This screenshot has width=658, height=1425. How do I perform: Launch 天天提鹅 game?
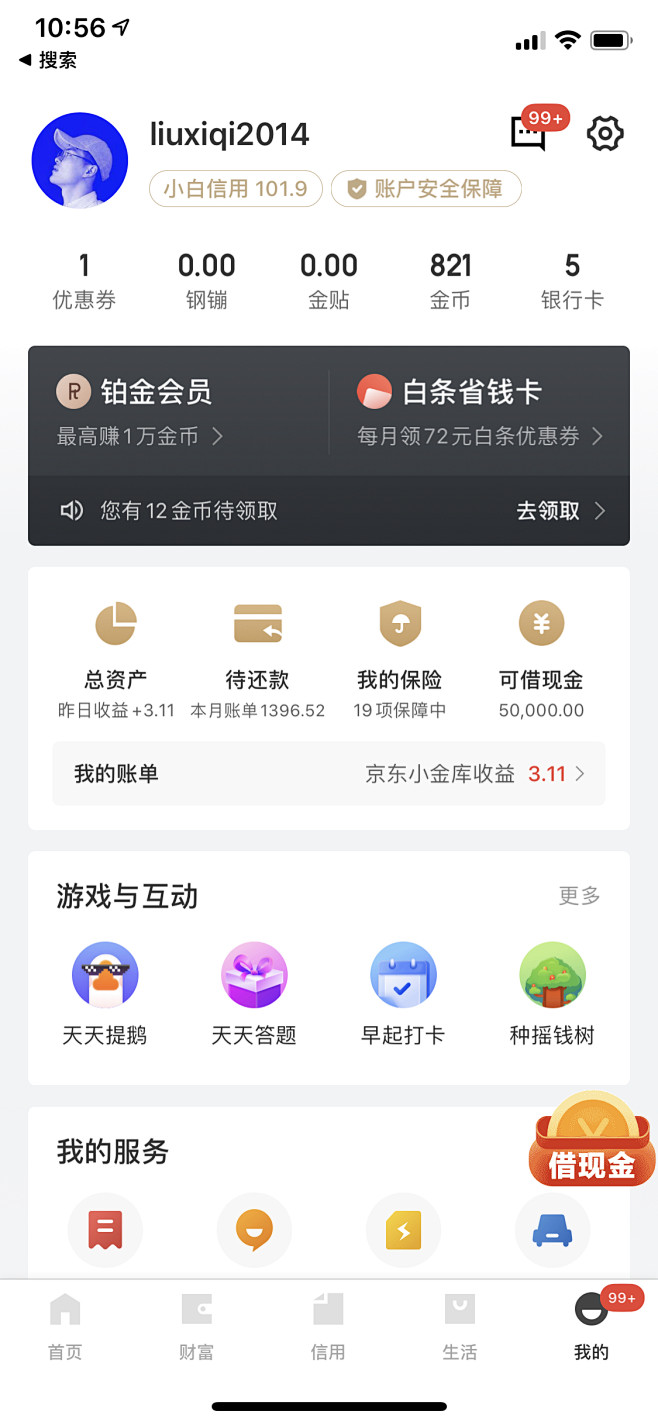(105, 992)
